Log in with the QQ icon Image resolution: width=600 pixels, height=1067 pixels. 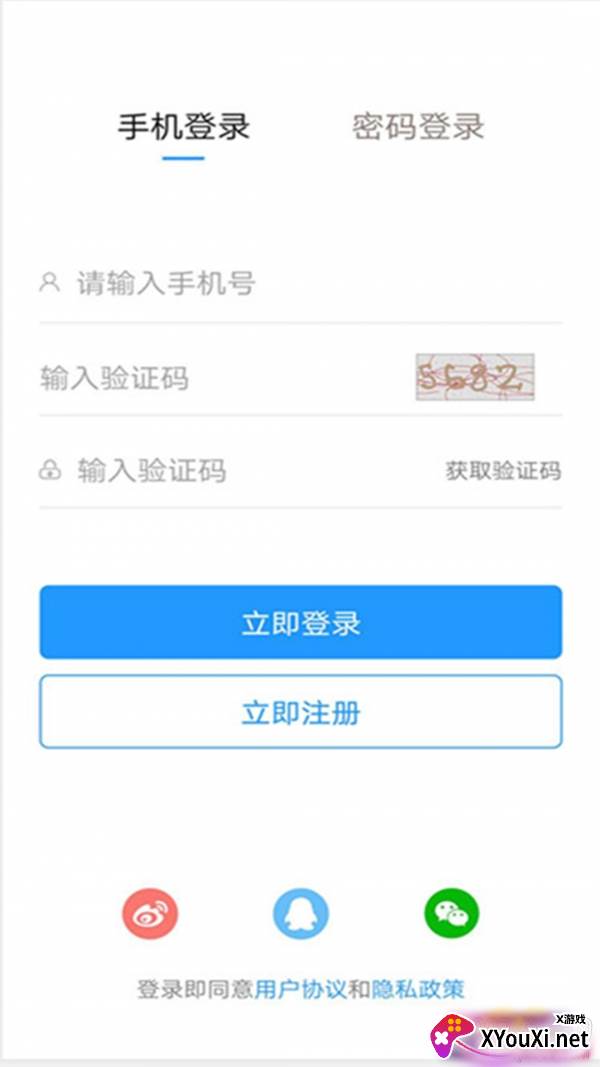300,912
